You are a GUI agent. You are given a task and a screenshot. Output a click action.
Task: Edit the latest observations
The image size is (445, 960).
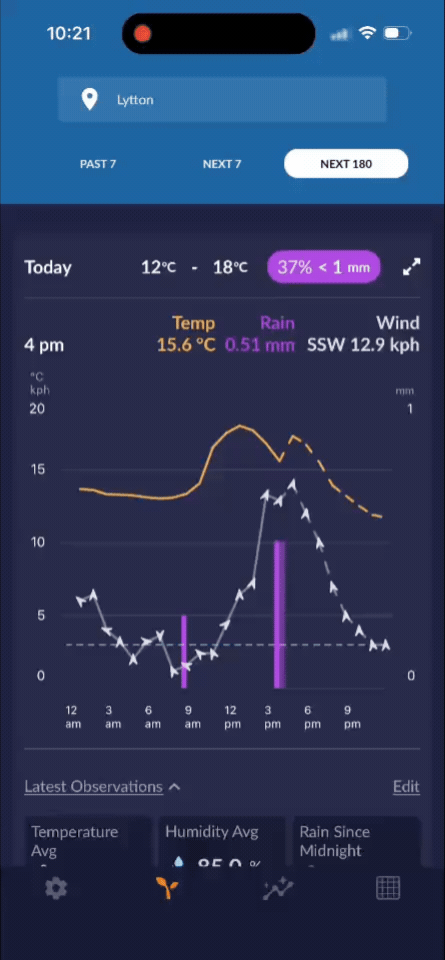406,787
